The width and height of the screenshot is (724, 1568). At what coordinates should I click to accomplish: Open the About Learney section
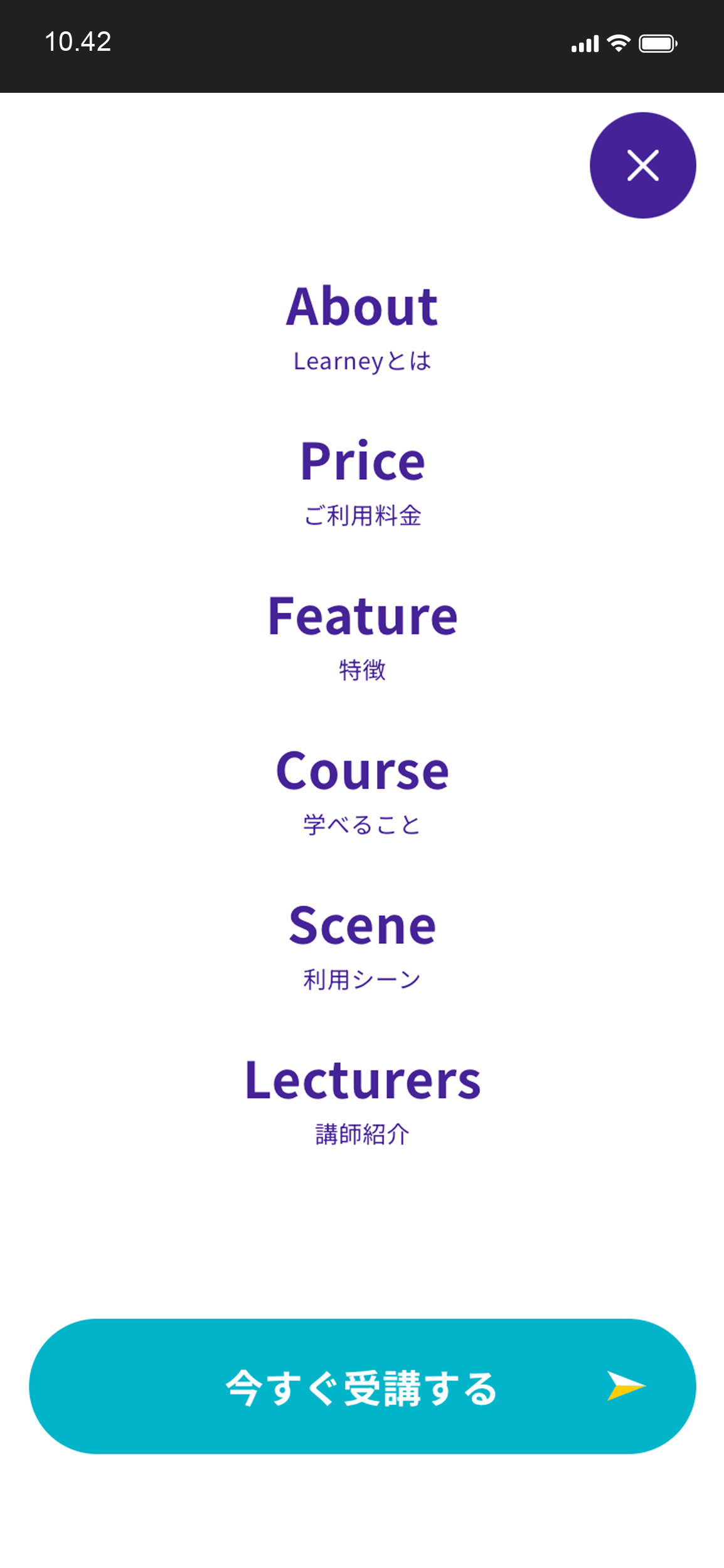pyautogui.click(x=362, y=327)
